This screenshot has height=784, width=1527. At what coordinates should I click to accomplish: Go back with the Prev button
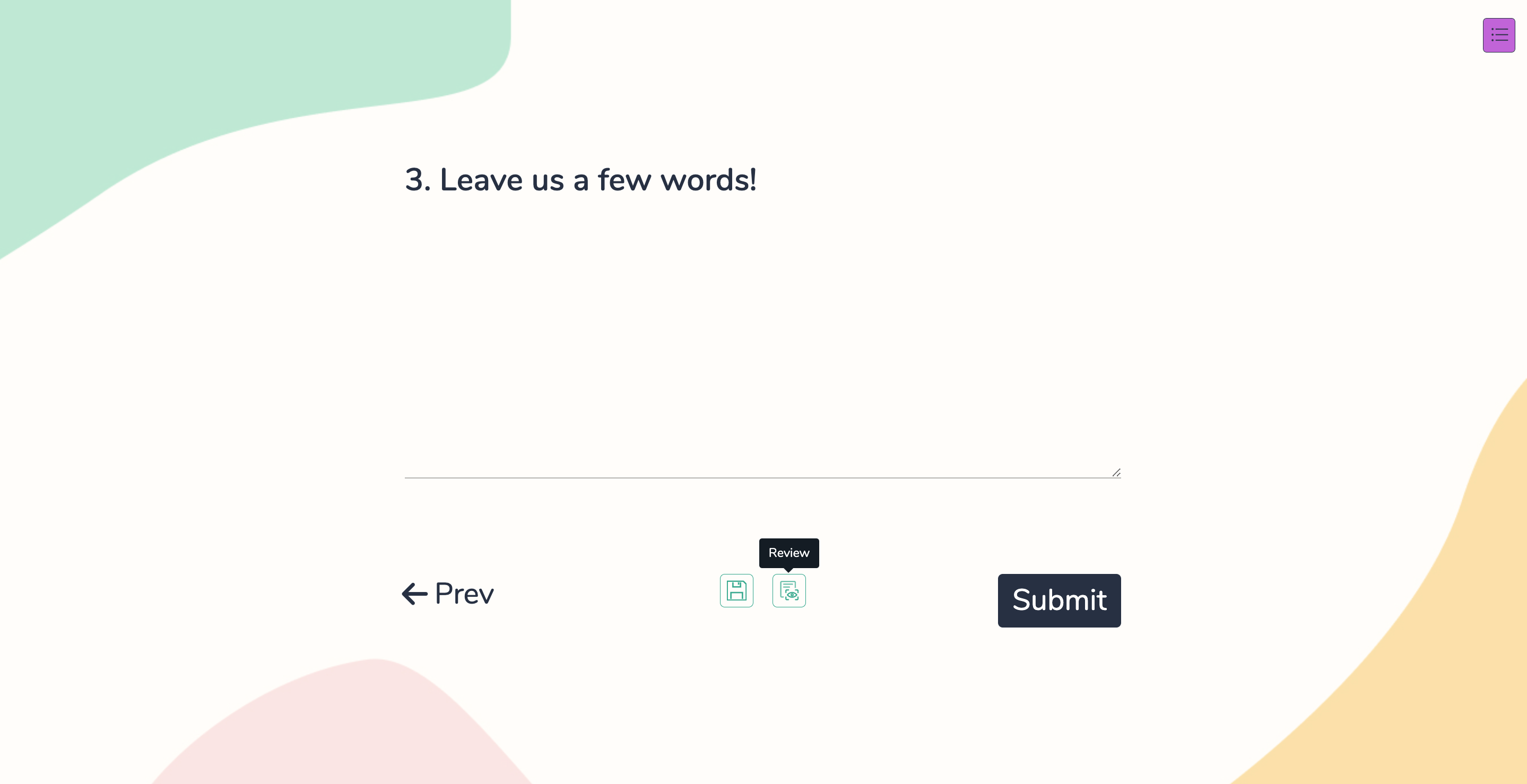coord(448,593)
